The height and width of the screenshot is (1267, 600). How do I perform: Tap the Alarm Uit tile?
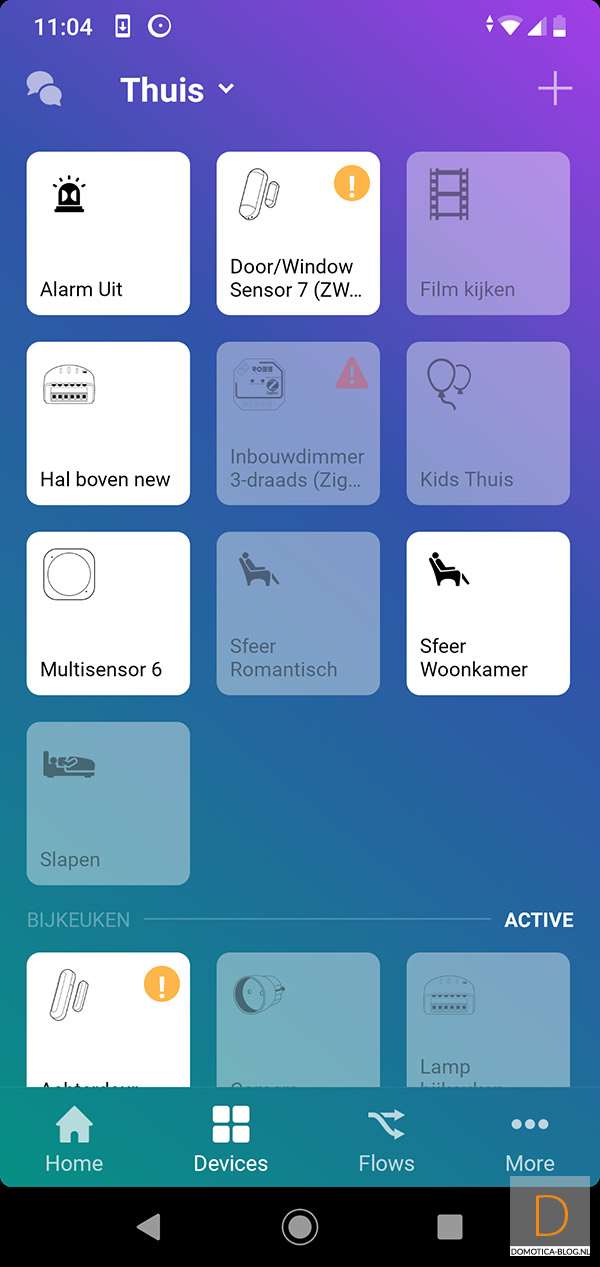click(x=108, y=233)
